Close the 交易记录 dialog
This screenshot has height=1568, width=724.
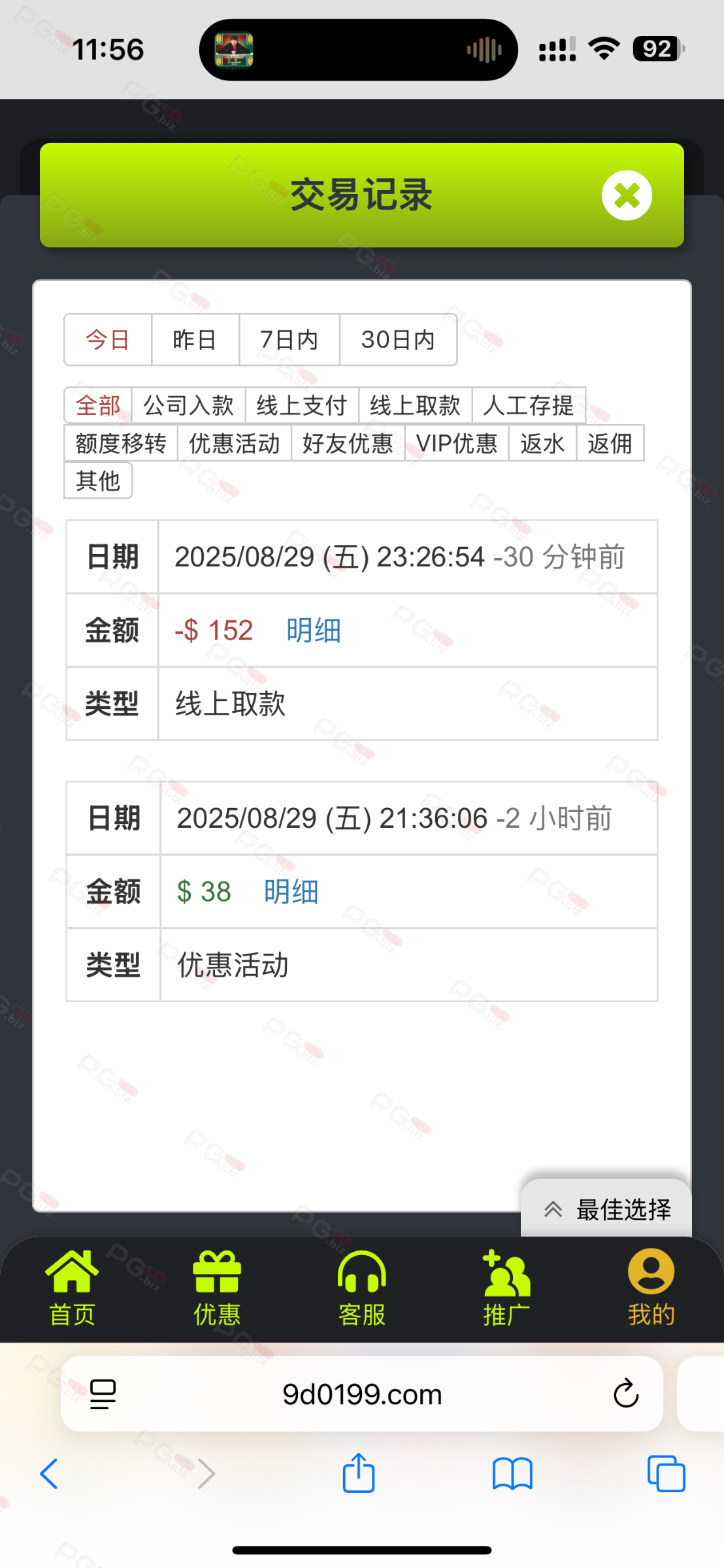point(627,195)
